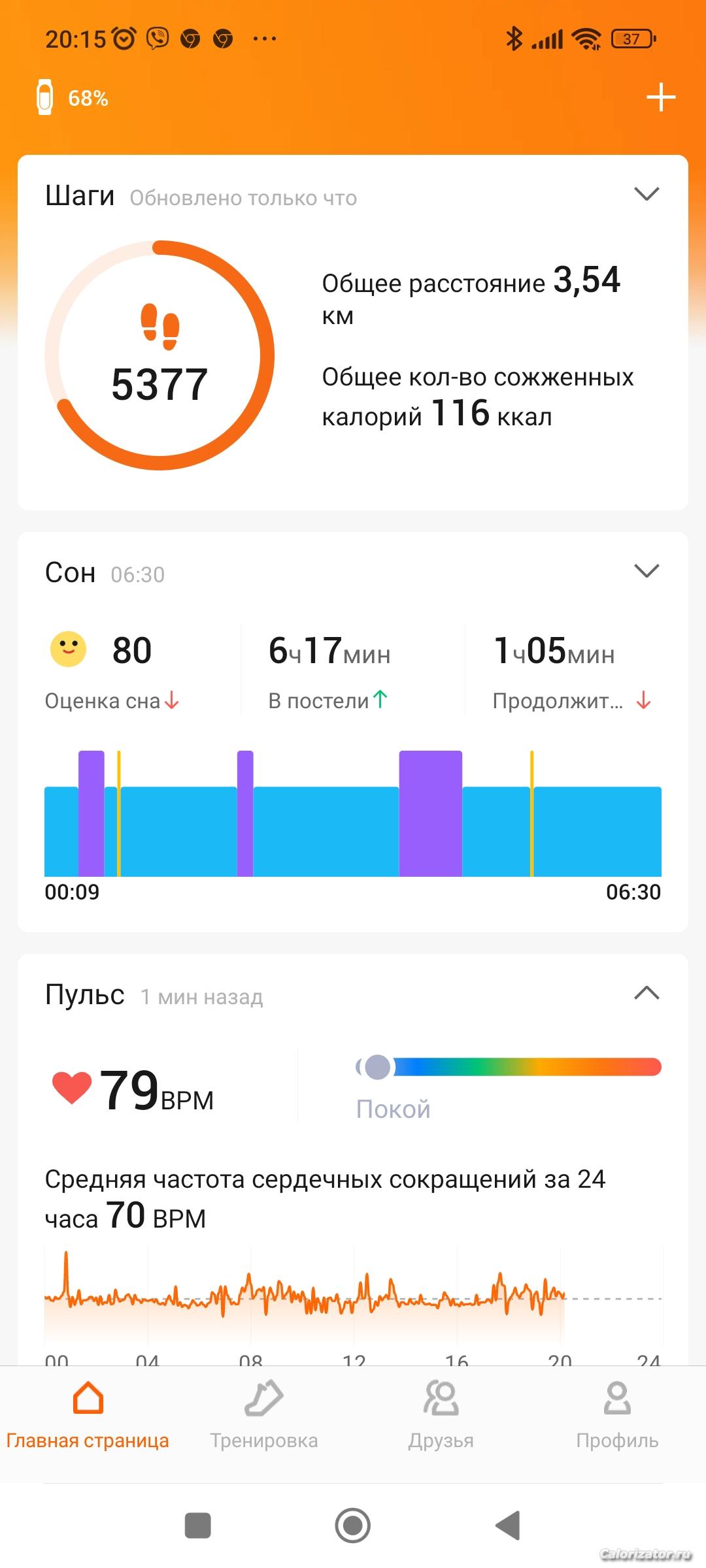Screen dimensions: 706x1568
Task: Tap the system home button
Action: click(353, 1526)
